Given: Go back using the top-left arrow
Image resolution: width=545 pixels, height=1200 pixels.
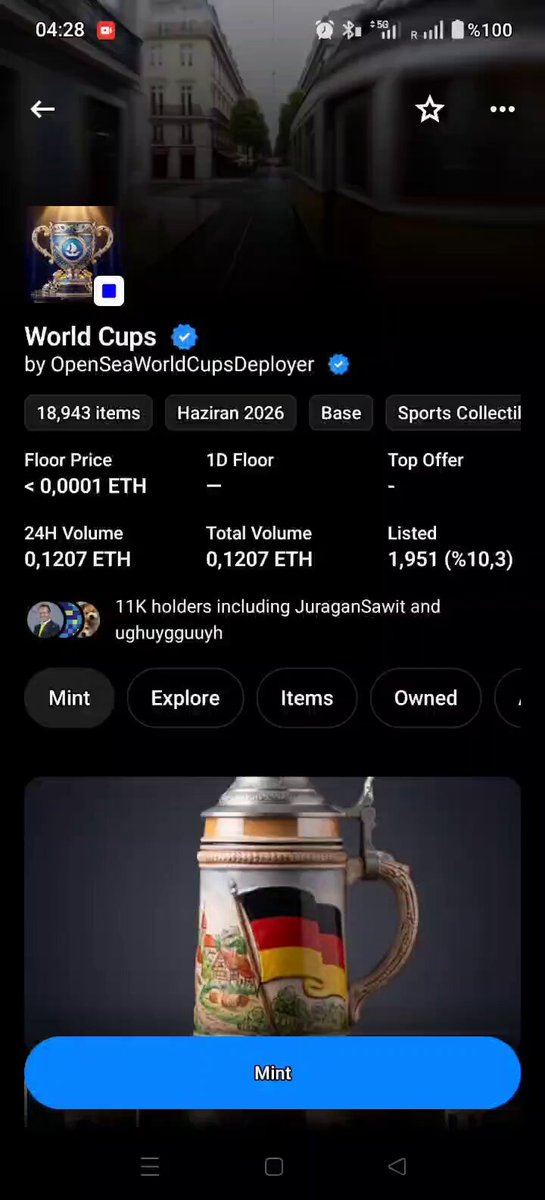Looking at the screenshot, I should [x=42, y=109].
